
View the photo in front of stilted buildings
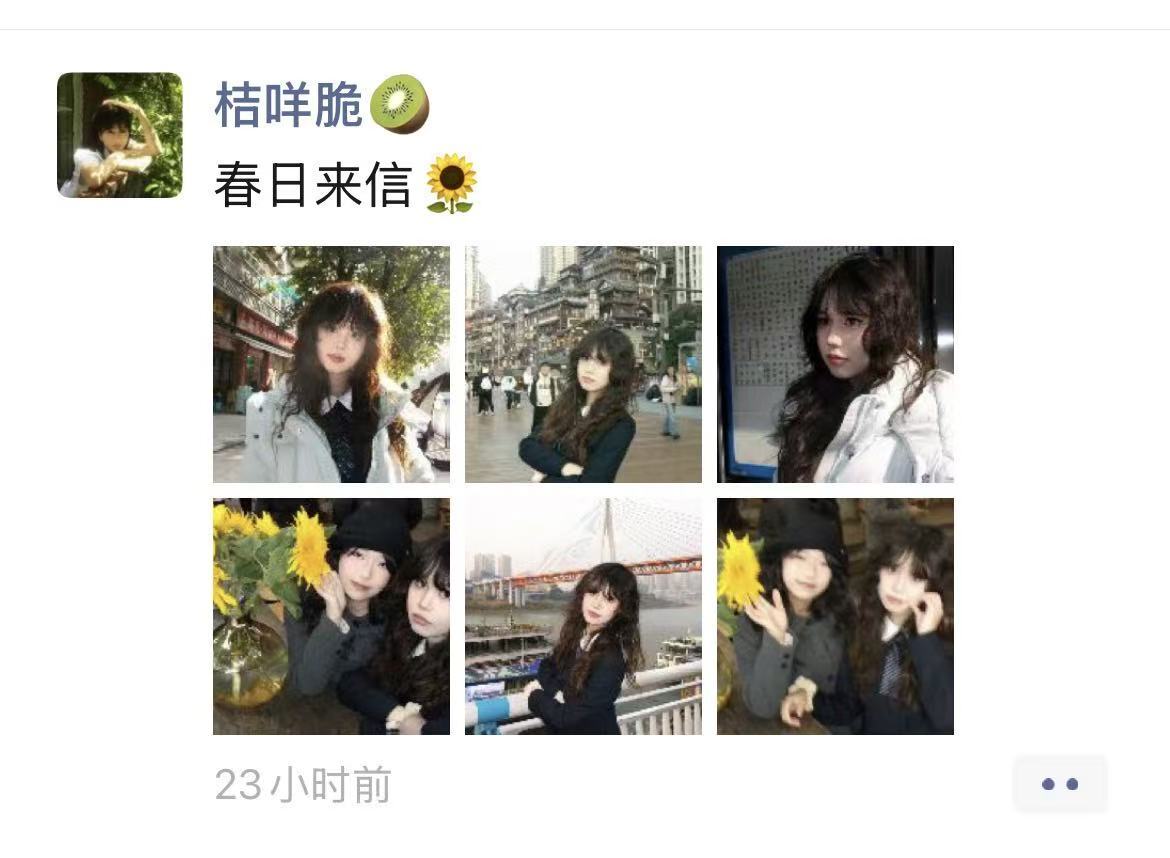tap(583, 364)
